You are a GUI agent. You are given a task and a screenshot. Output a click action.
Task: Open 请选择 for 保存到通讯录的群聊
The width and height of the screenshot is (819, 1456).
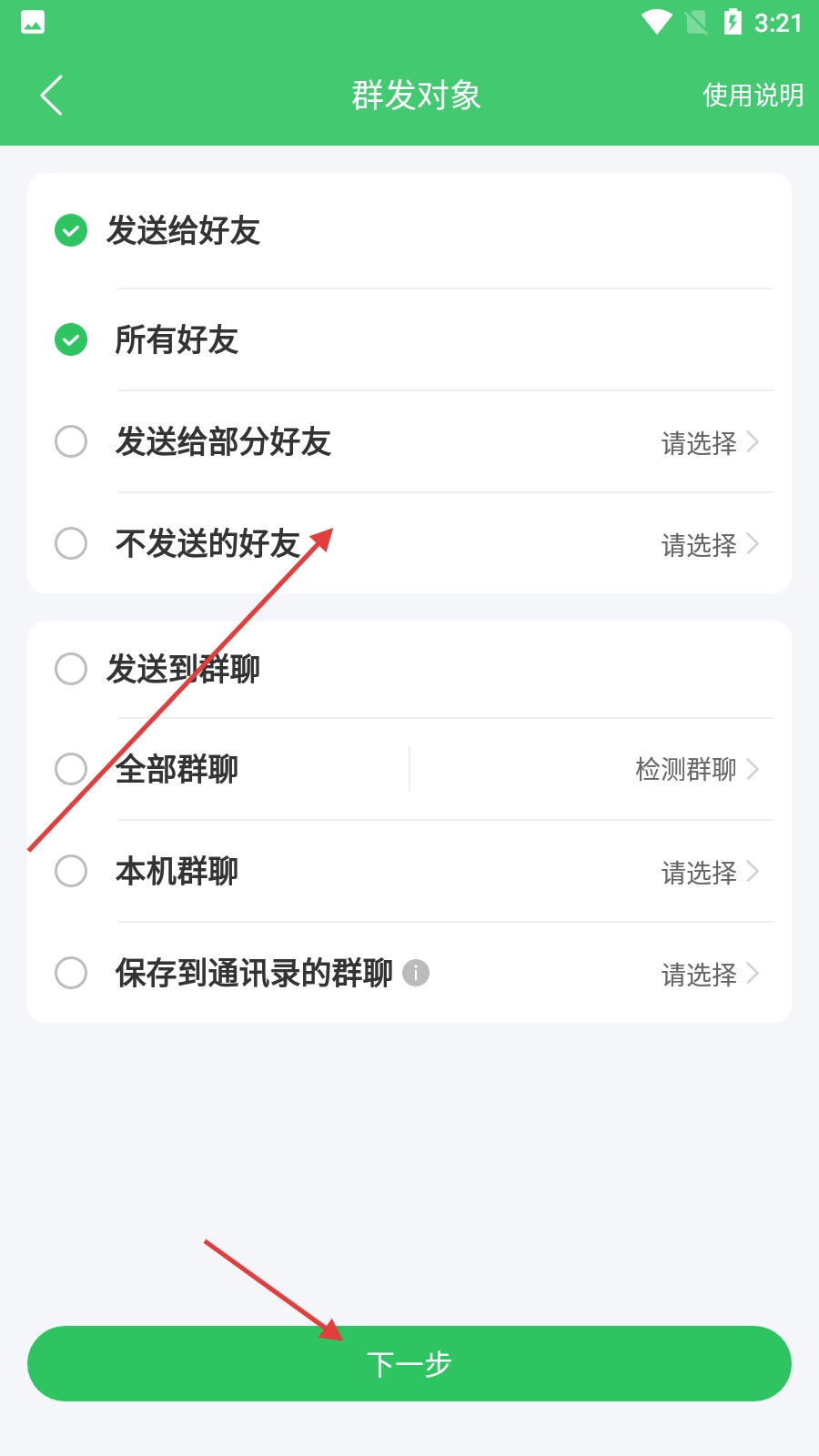tap(709, 975)
